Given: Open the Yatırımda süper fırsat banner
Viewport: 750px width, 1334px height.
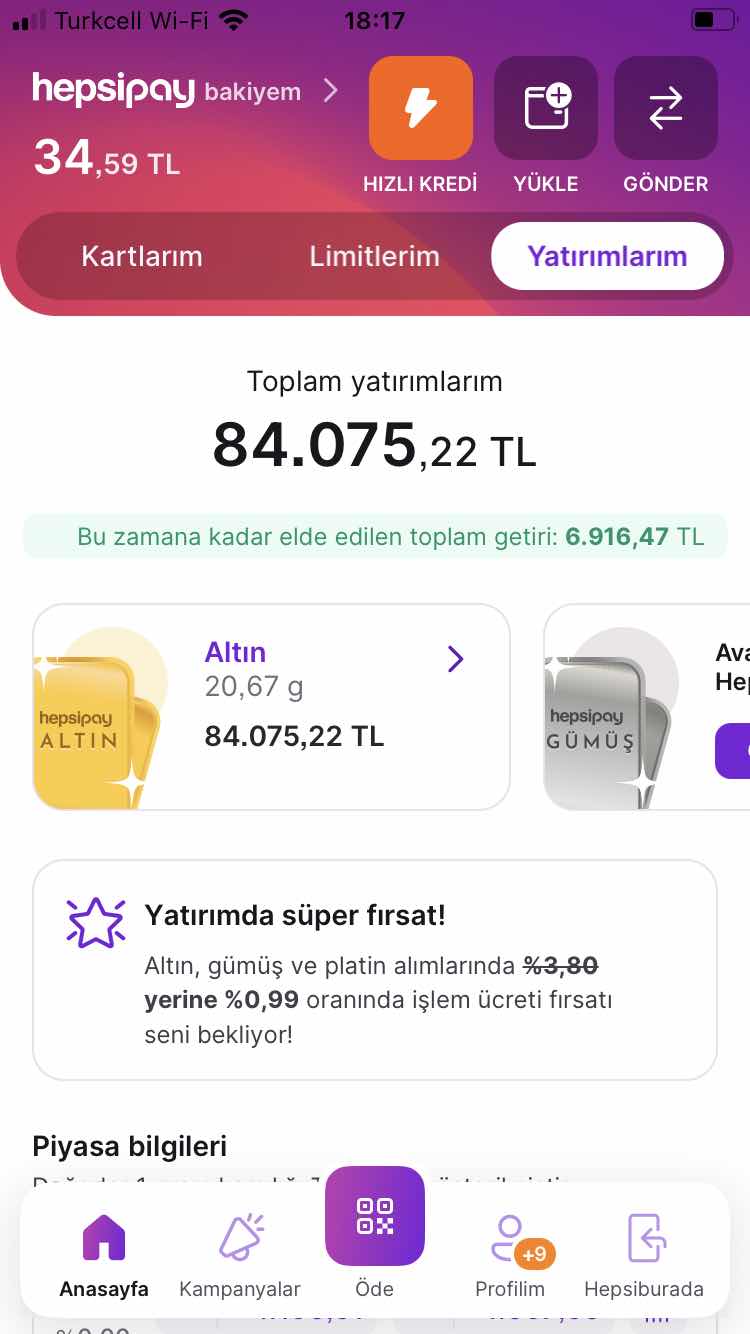Looking at the screenshot, I should pos(374,970).
